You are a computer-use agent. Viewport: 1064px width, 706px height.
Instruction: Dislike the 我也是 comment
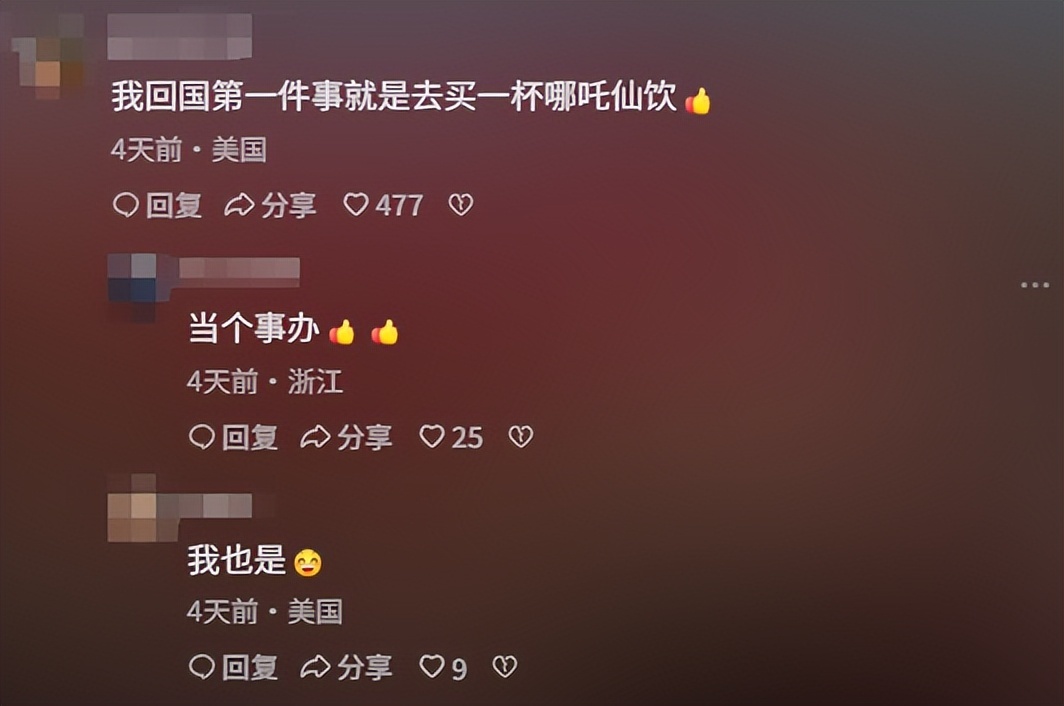click(x=506, y=667)
